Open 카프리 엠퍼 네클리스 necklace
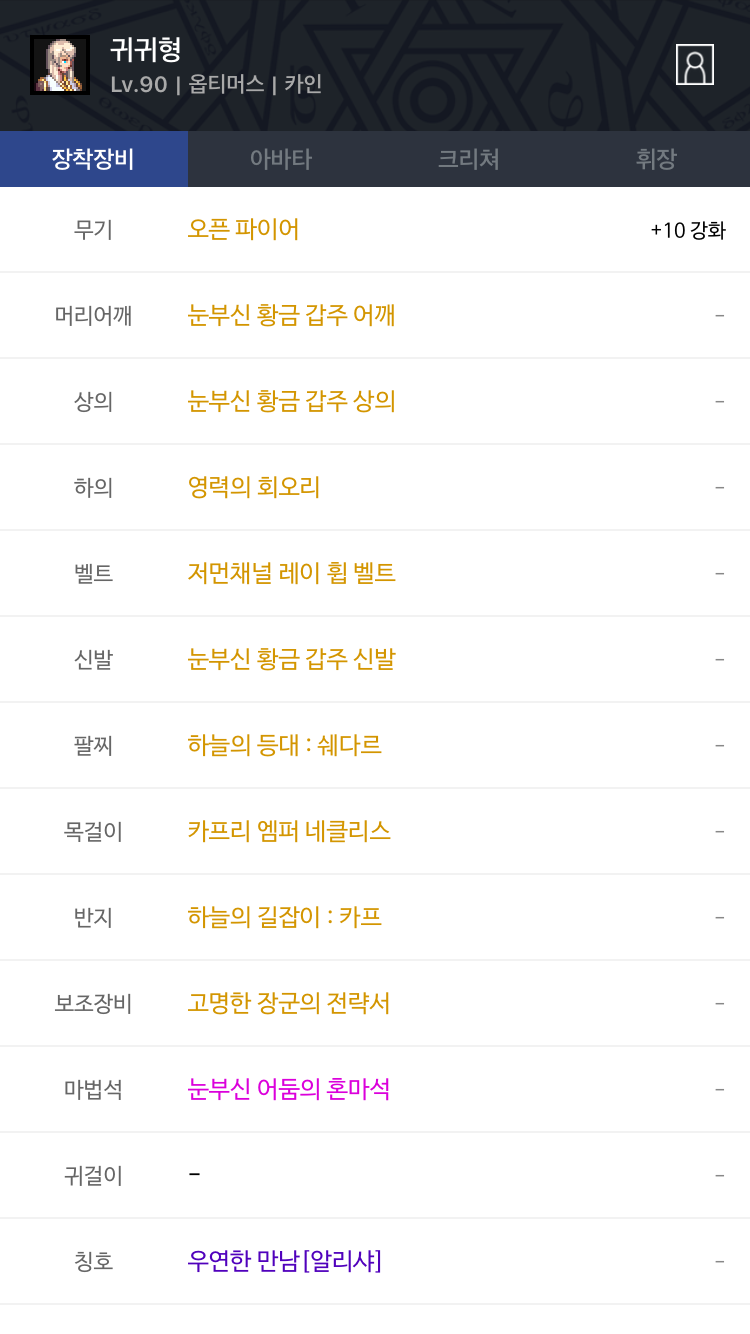The height and width of the screenshot is (1334, 750). coord(289,832)
